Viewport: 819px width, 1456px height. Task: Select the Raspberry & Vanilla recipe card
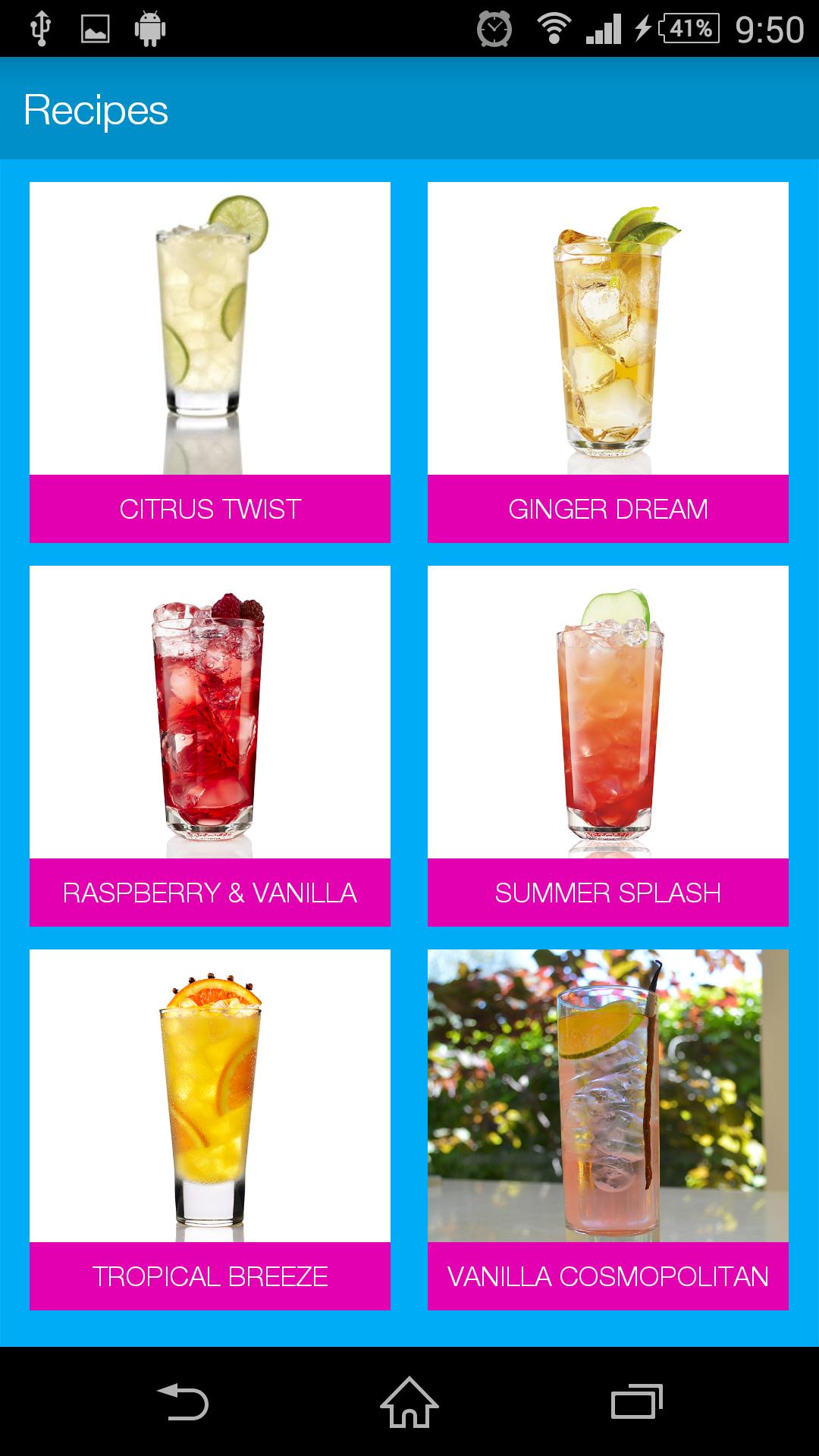coord(210,746)
